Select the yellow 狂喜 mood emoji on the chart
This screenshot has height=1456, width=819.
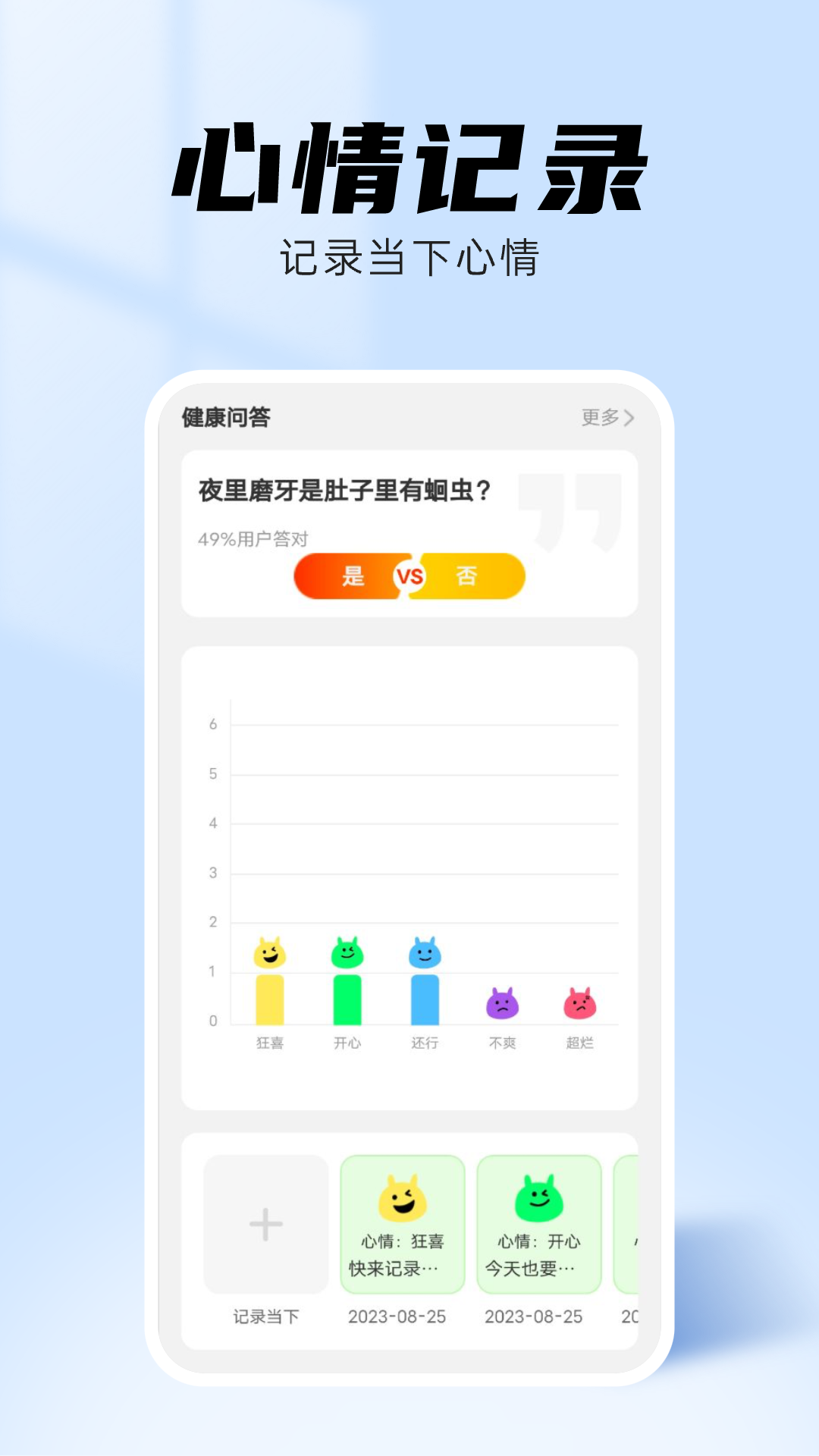click(269, 952)
